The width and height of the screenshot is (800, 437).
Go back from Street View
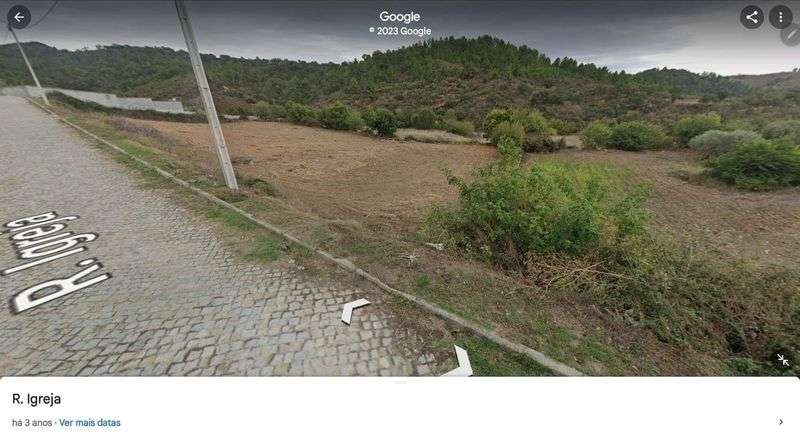19,17
